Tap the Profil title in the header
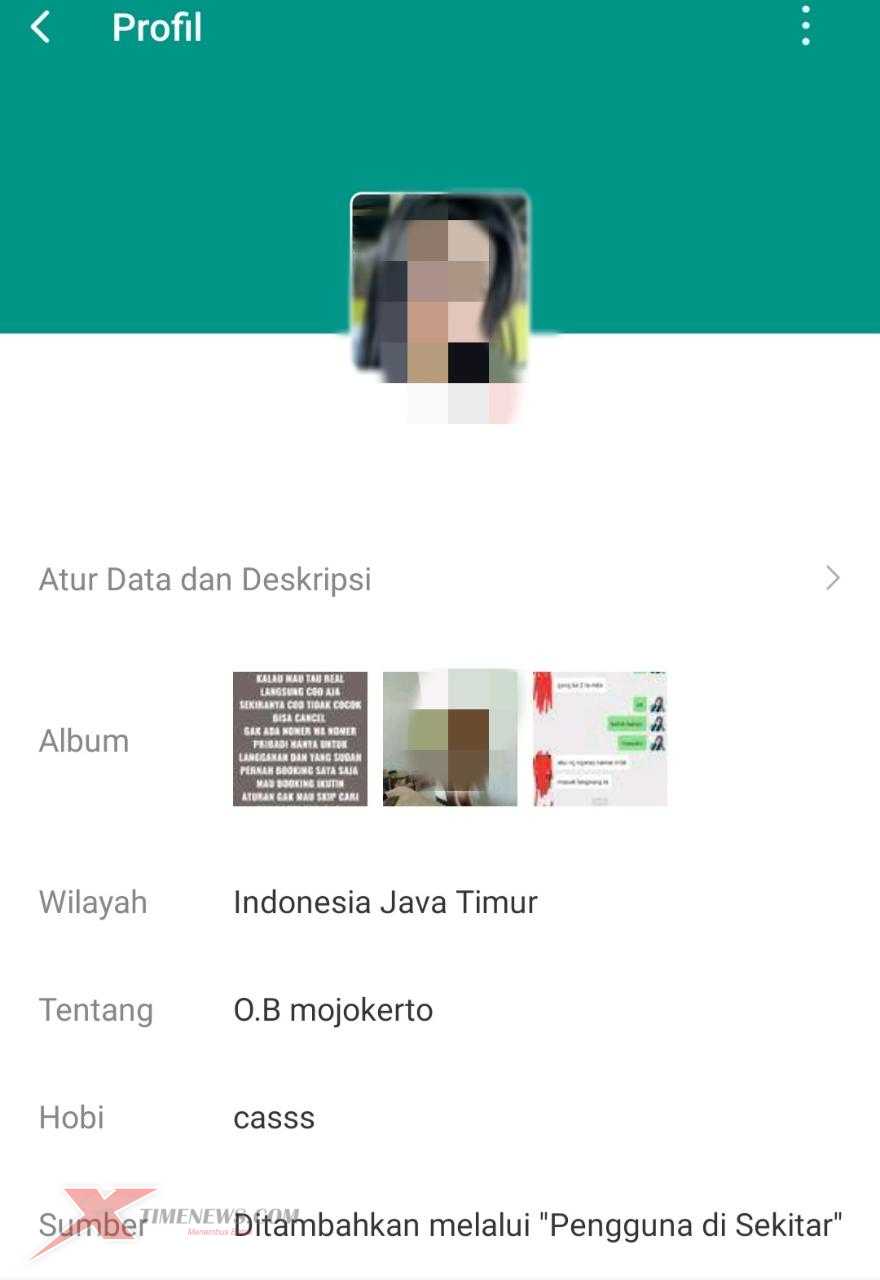The height and width of the screenshot is (1280, 880). (156, 27)
